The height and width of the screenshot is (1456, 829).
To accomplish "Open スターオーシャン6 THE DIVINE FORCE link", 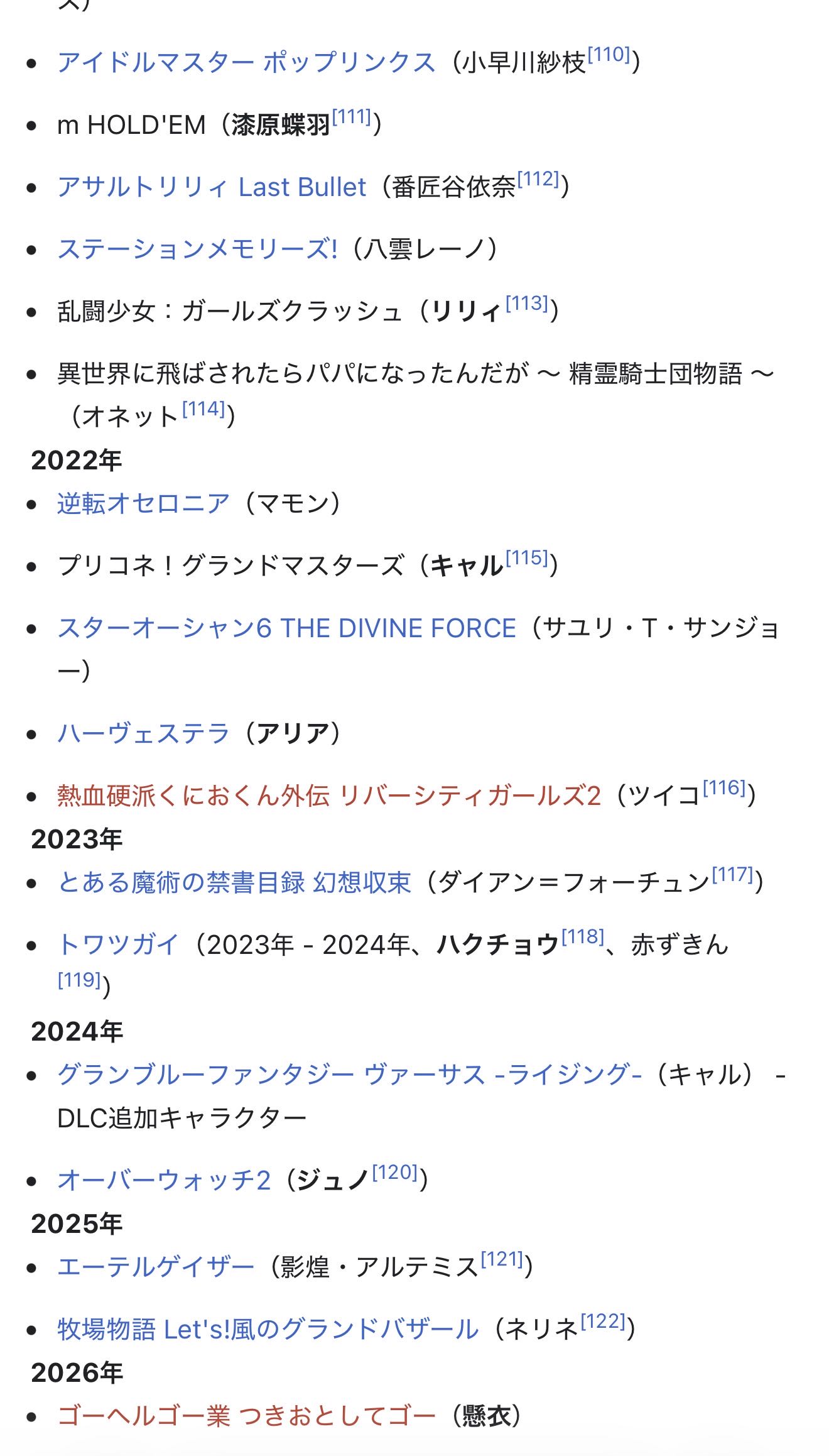I will (x=286, y=628).
